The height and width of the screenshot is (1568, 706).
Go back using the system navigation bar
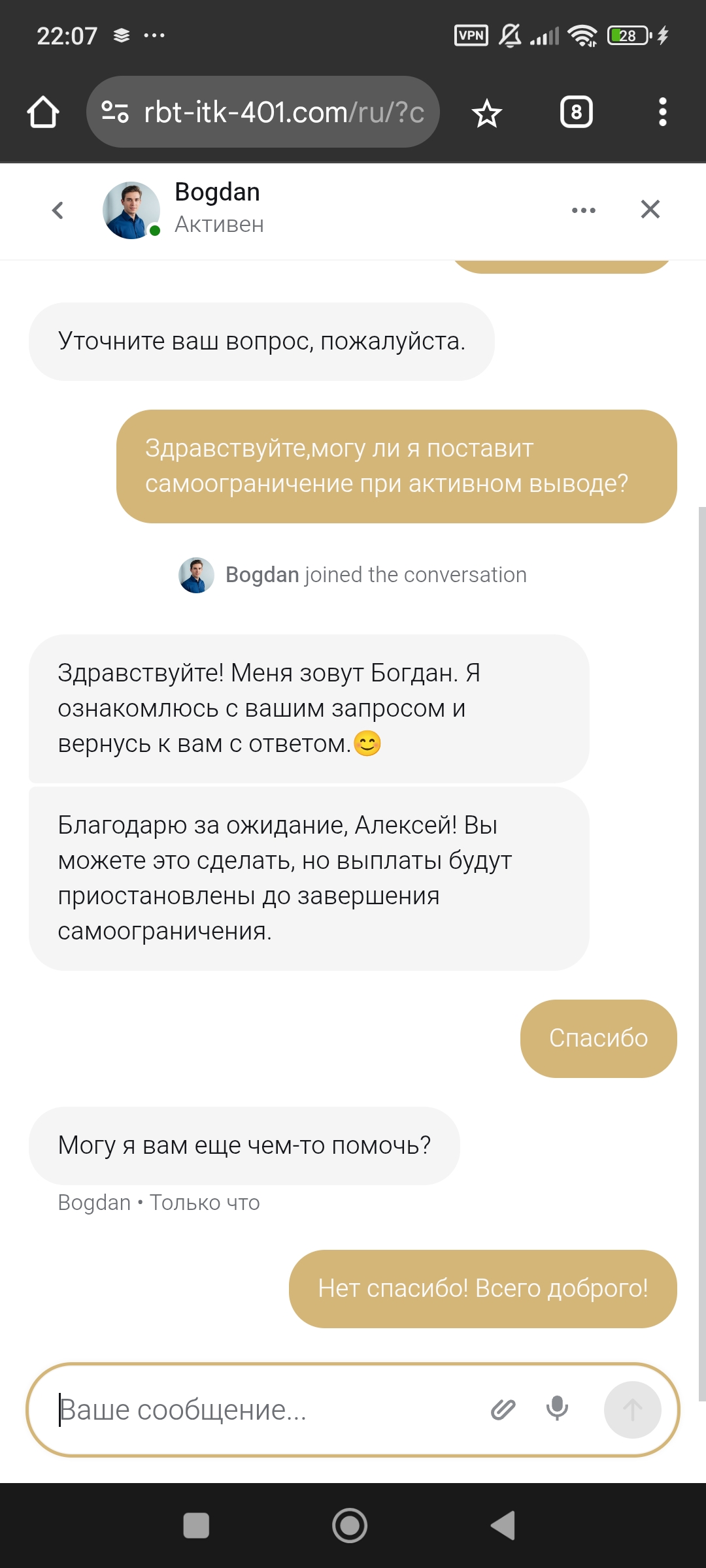(503, 1526)
